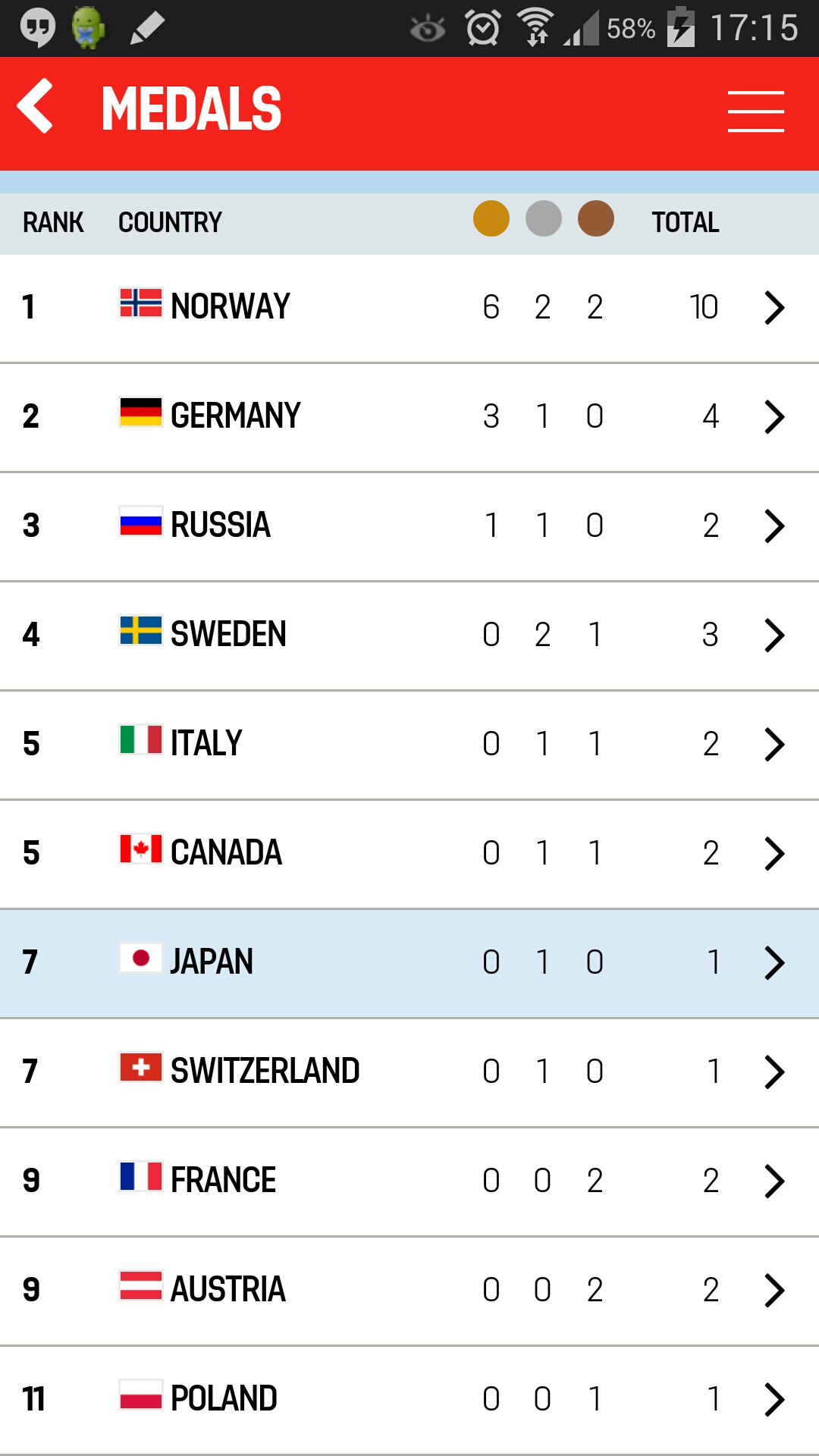Go back from the Medals screen
819x1456 pixels.
pyautogui.click(x=36, y=106)
